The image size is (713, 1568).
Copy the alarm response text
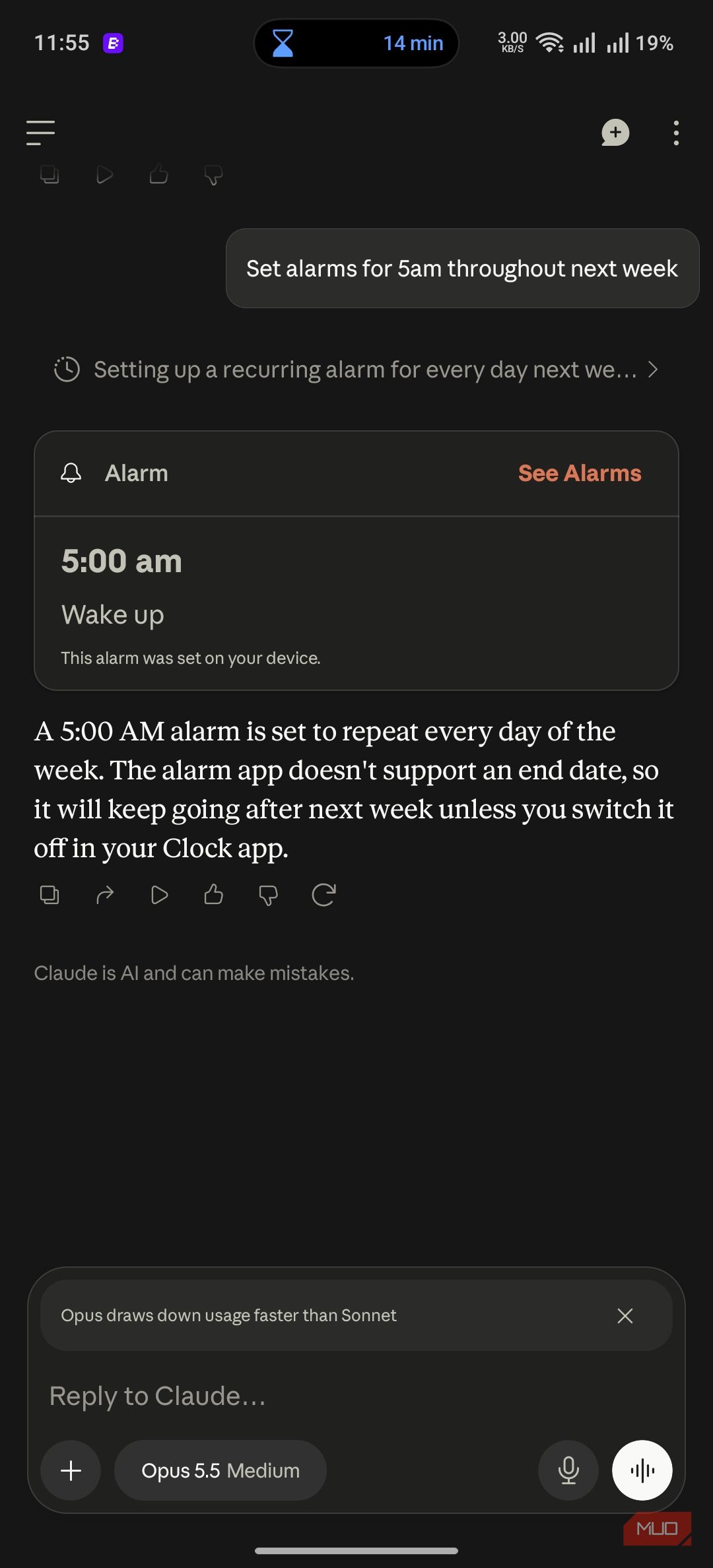pos(50,895)
